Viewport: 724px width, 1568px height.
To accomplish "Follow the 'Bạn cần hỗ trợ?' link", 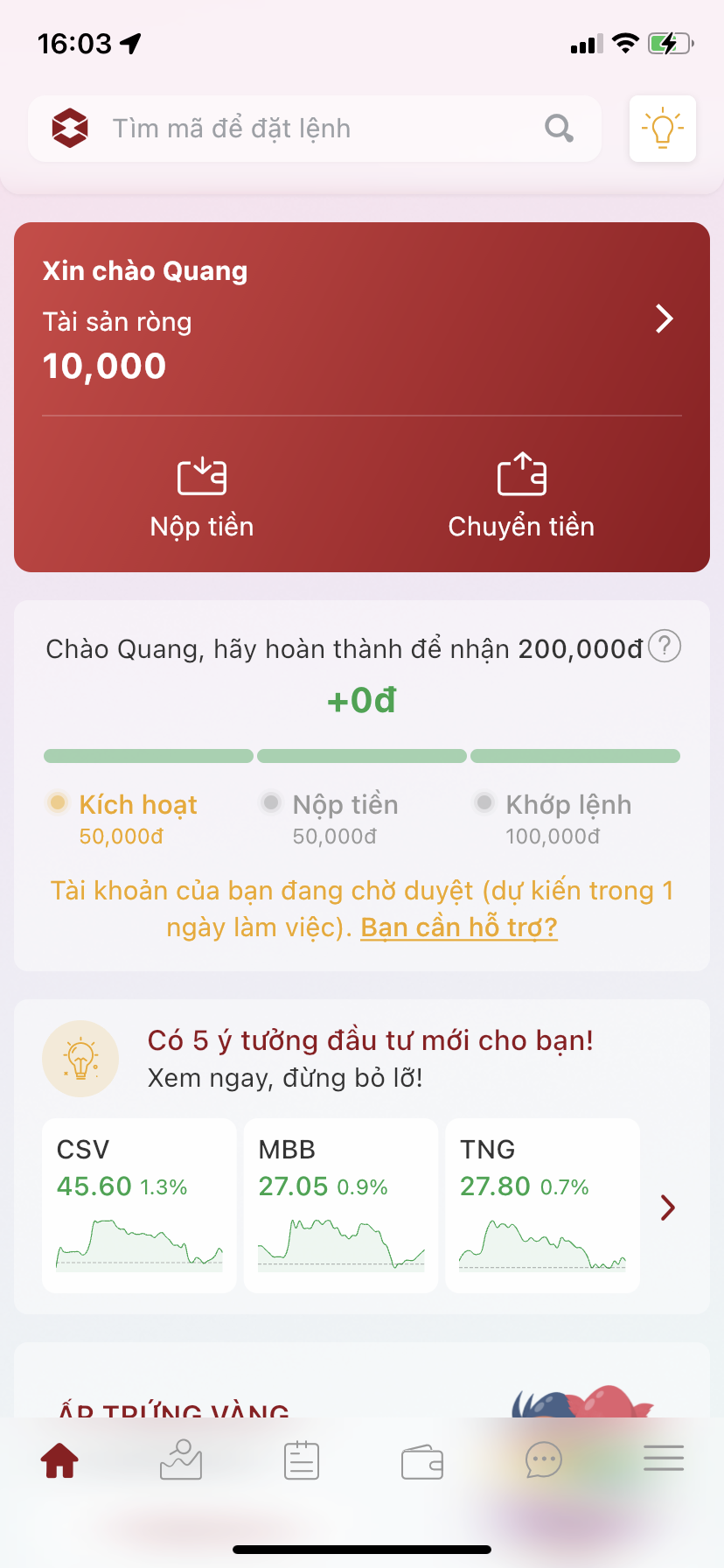I will (x=459, y=927).
